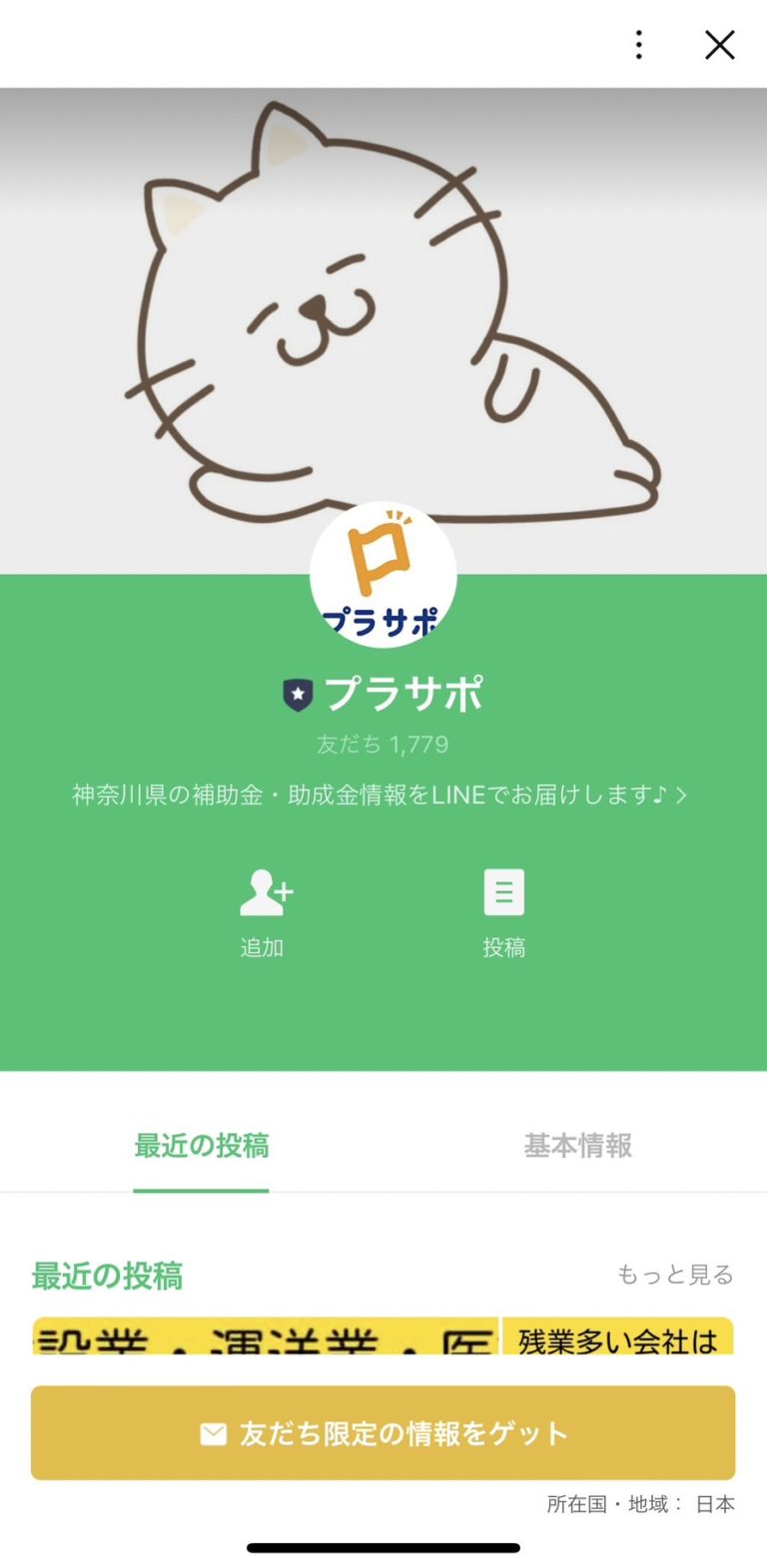The image size is (767, 1568).
Task: Tap the 投稿 posts icon
Action: pyautogui.click(x=504, y=891)
